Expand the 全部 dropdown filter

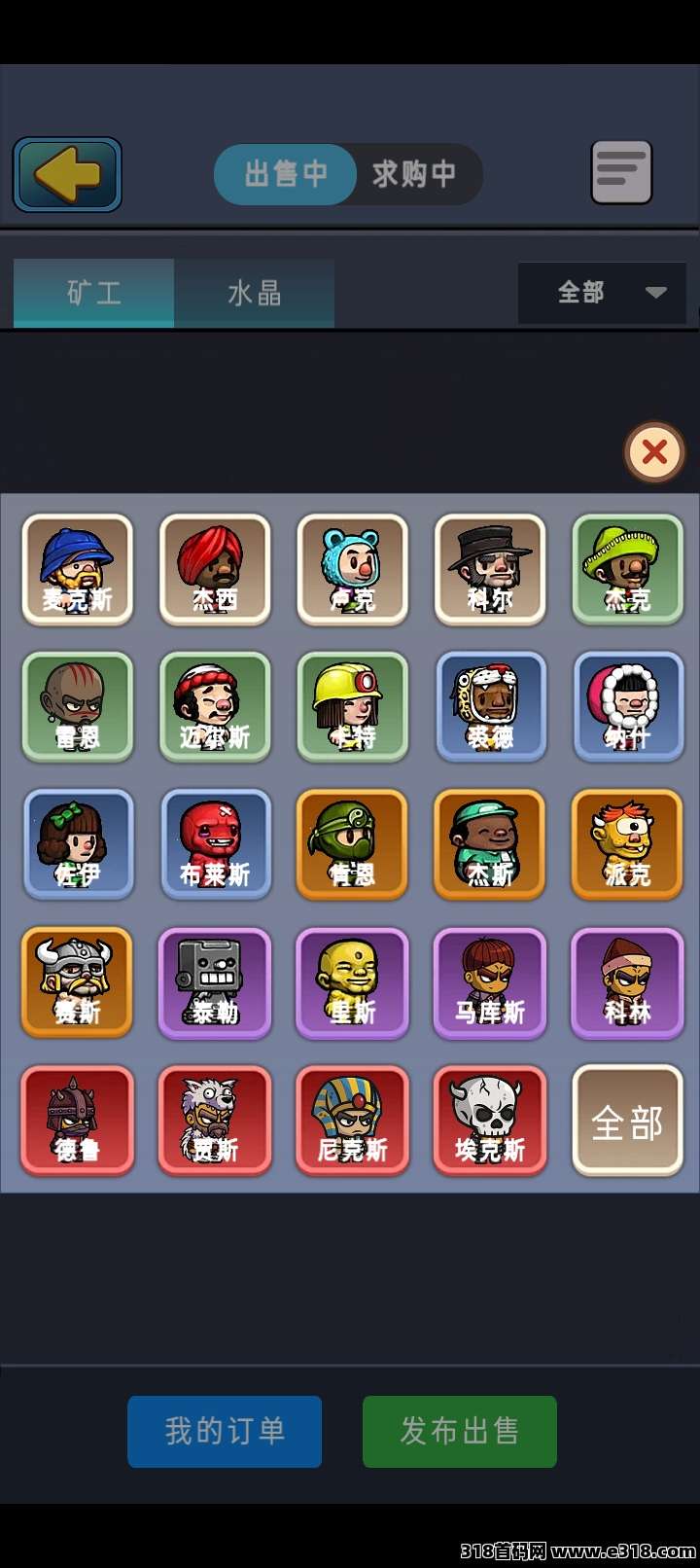point(603,292)
